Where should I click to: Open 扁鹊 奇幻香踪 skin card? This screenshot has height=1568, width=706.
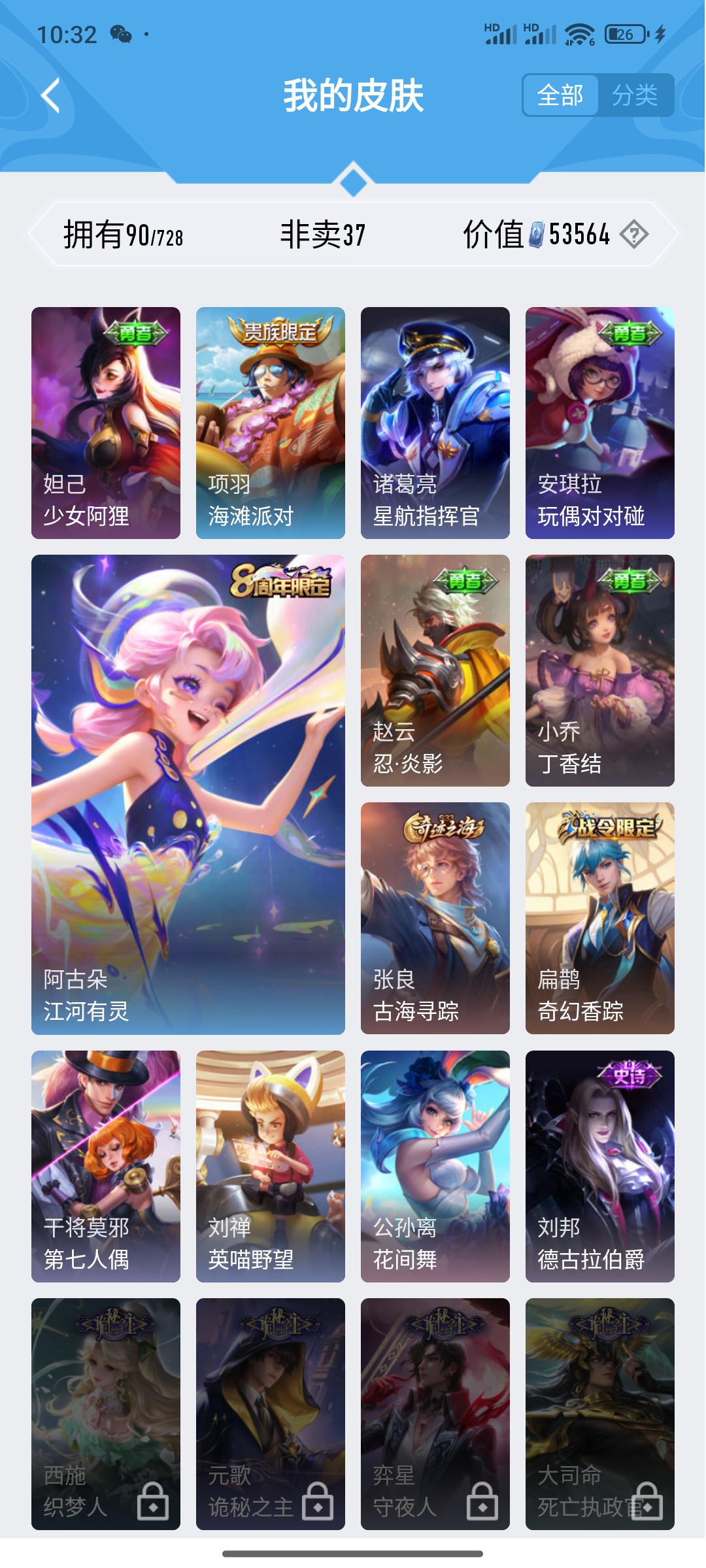tap(600, 918)
